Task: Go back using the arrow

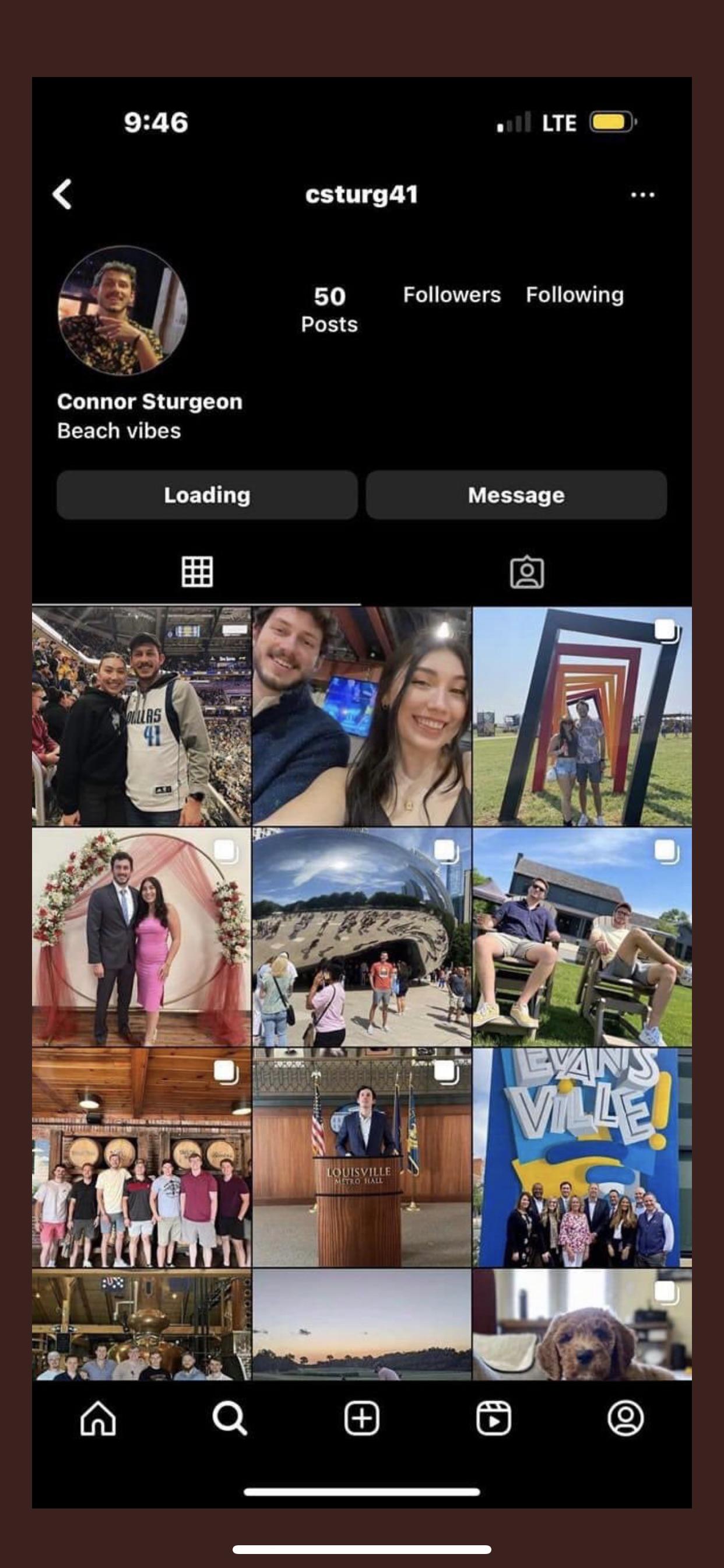Action: point(62,194)
